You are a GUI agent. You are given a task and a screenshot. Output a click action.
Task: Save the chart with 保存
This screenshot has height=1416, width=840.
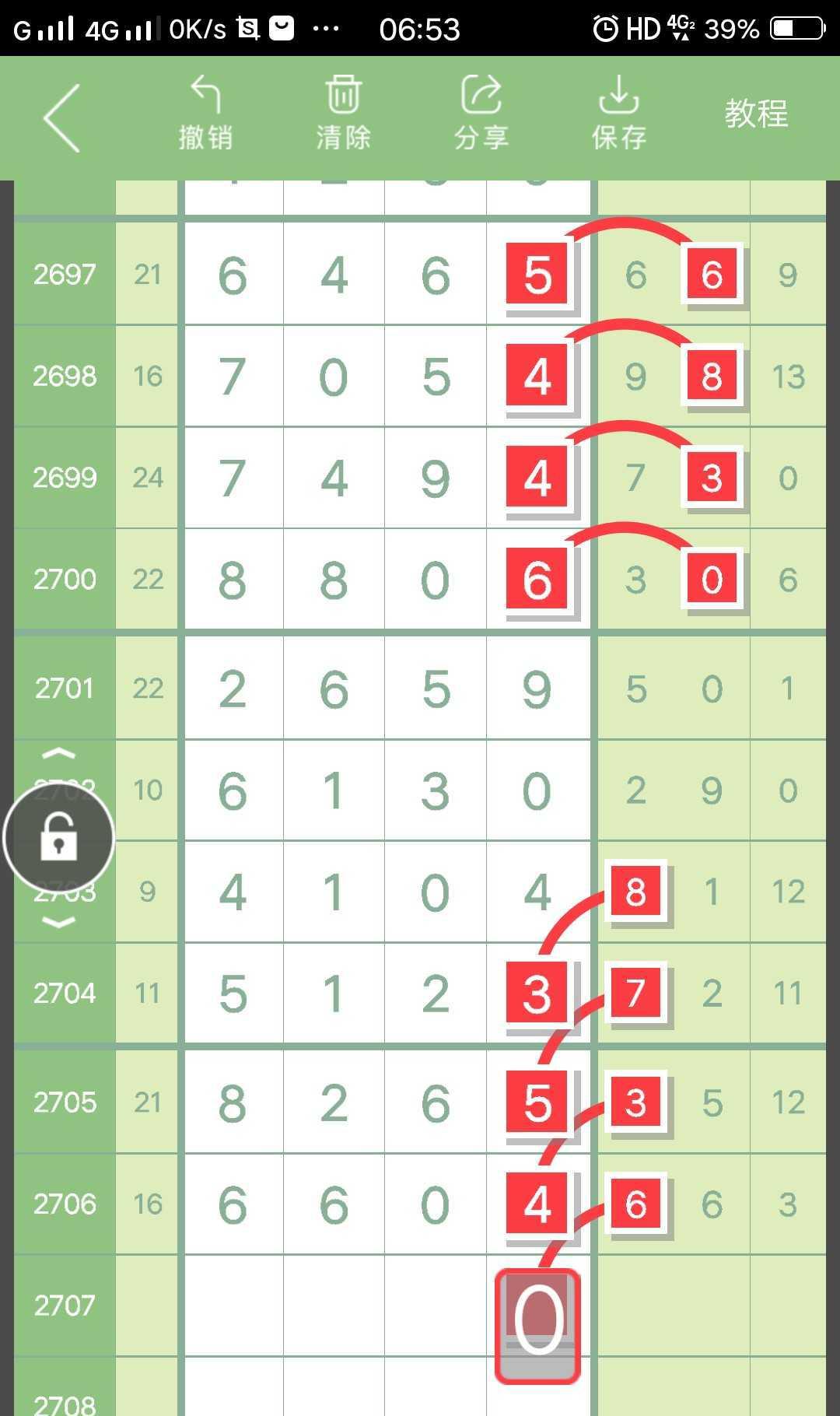[x=619, y=114]
